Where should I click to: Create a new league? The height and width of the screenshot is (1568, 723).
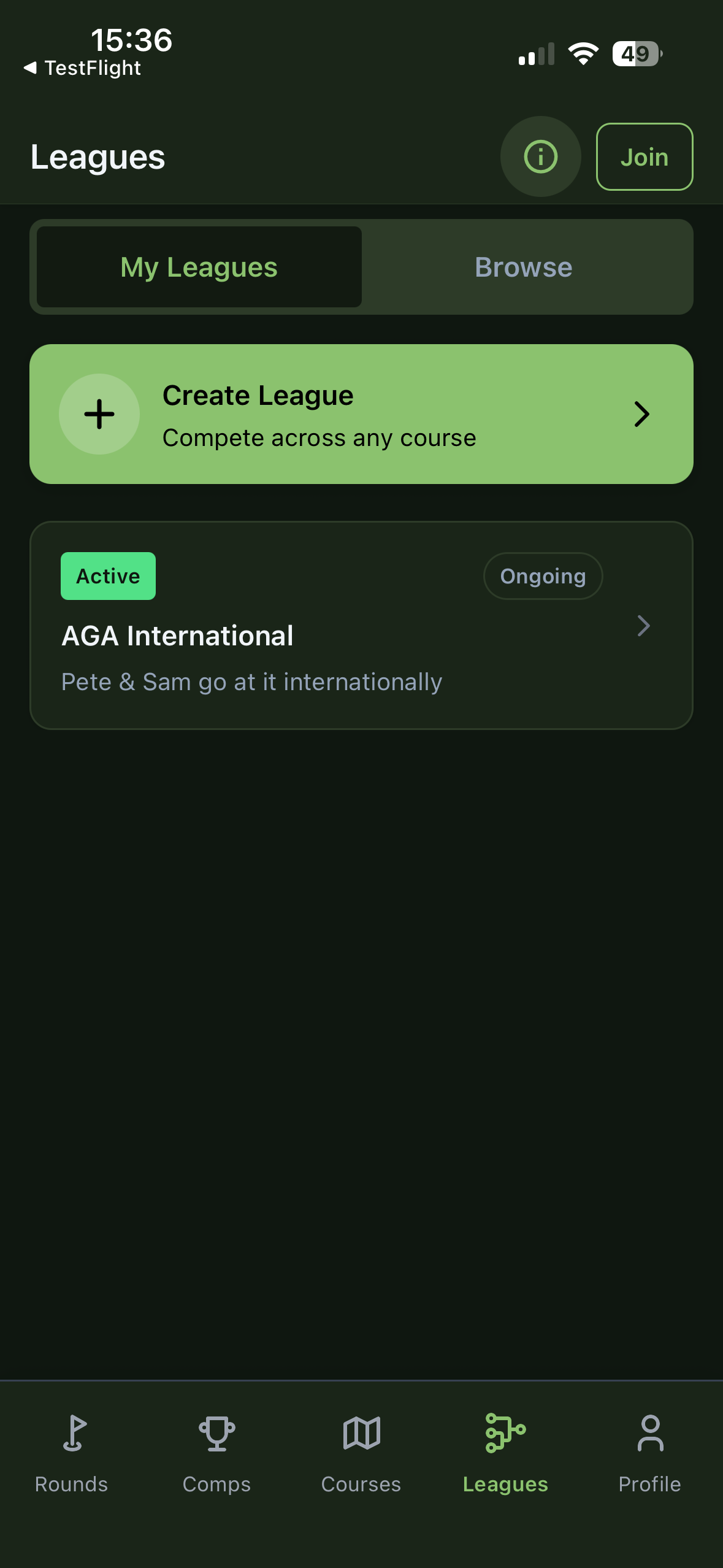tap(361, 414)
